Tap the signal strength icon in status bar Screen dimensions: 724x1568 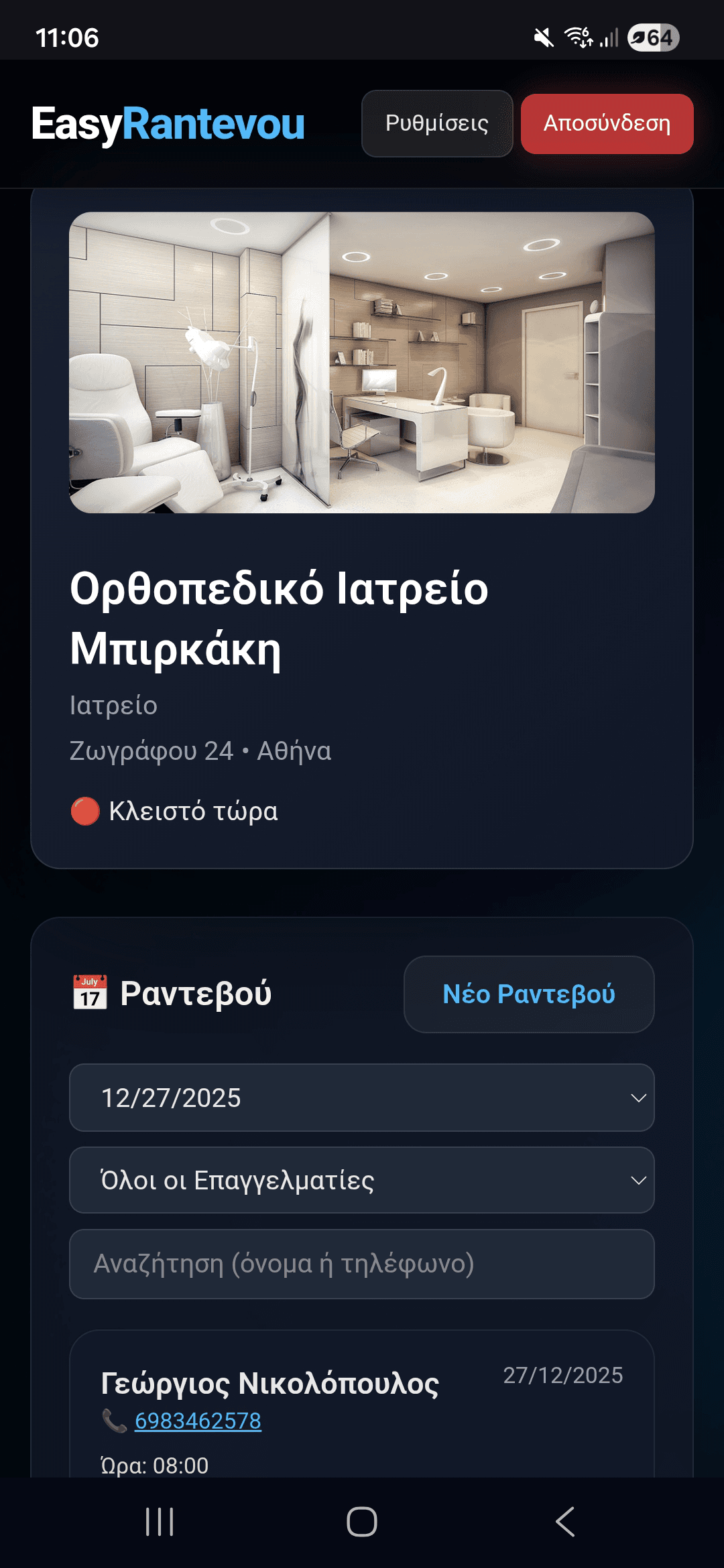(x=607, y=39)
